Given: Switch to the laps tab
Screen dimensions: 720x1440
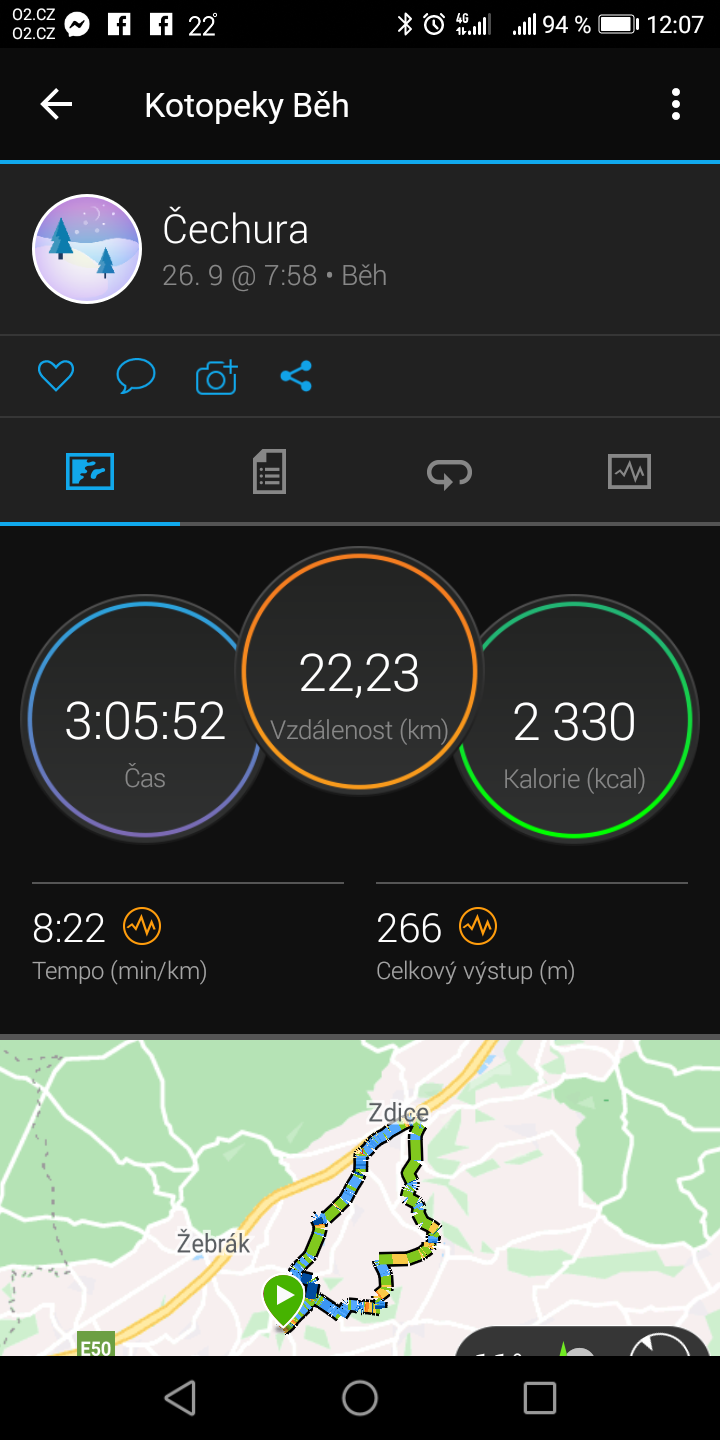Looking at the screenshot, I should point(449,471).
